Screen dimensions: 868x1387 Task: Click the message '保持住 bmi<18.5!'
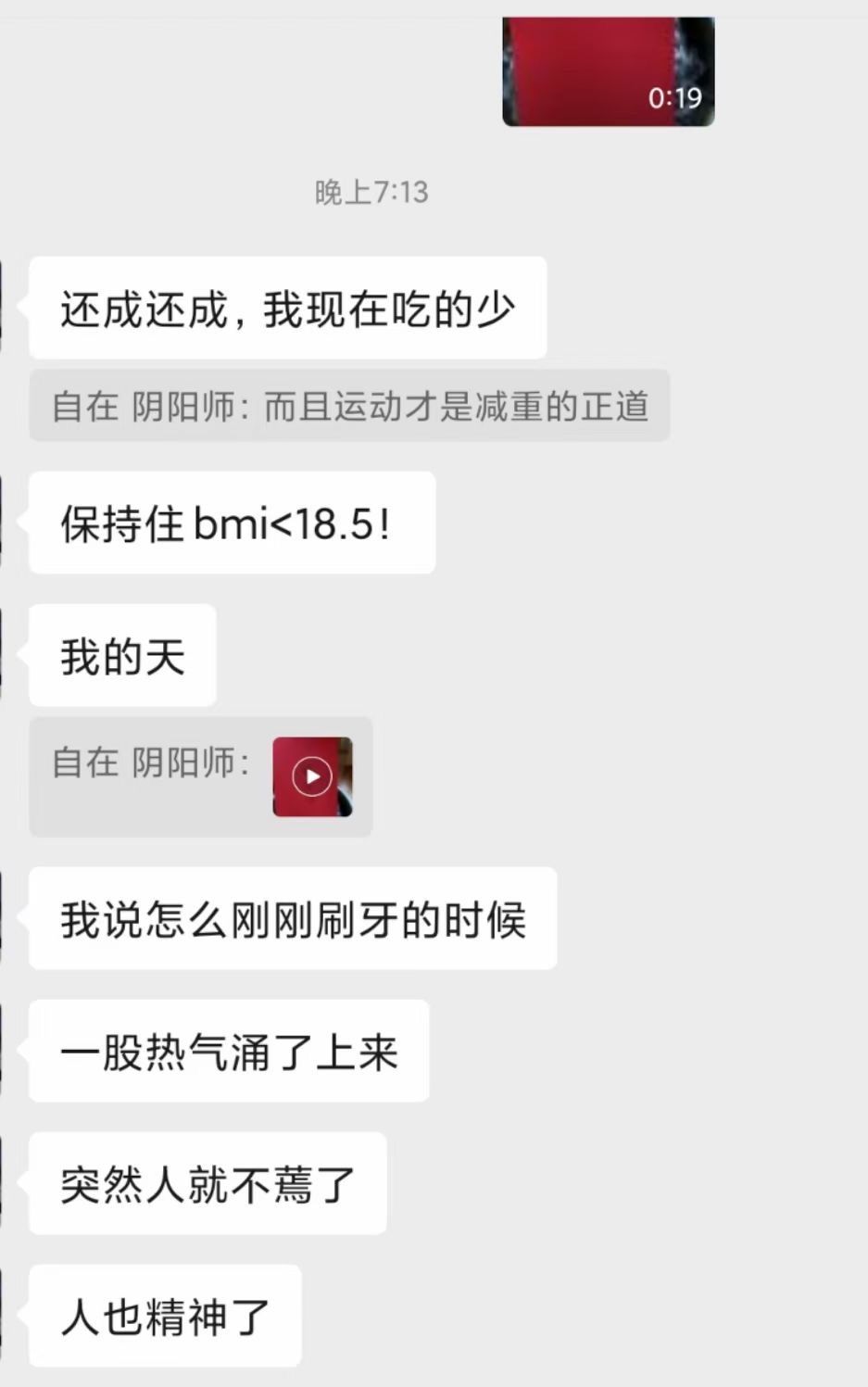(230, 522)
